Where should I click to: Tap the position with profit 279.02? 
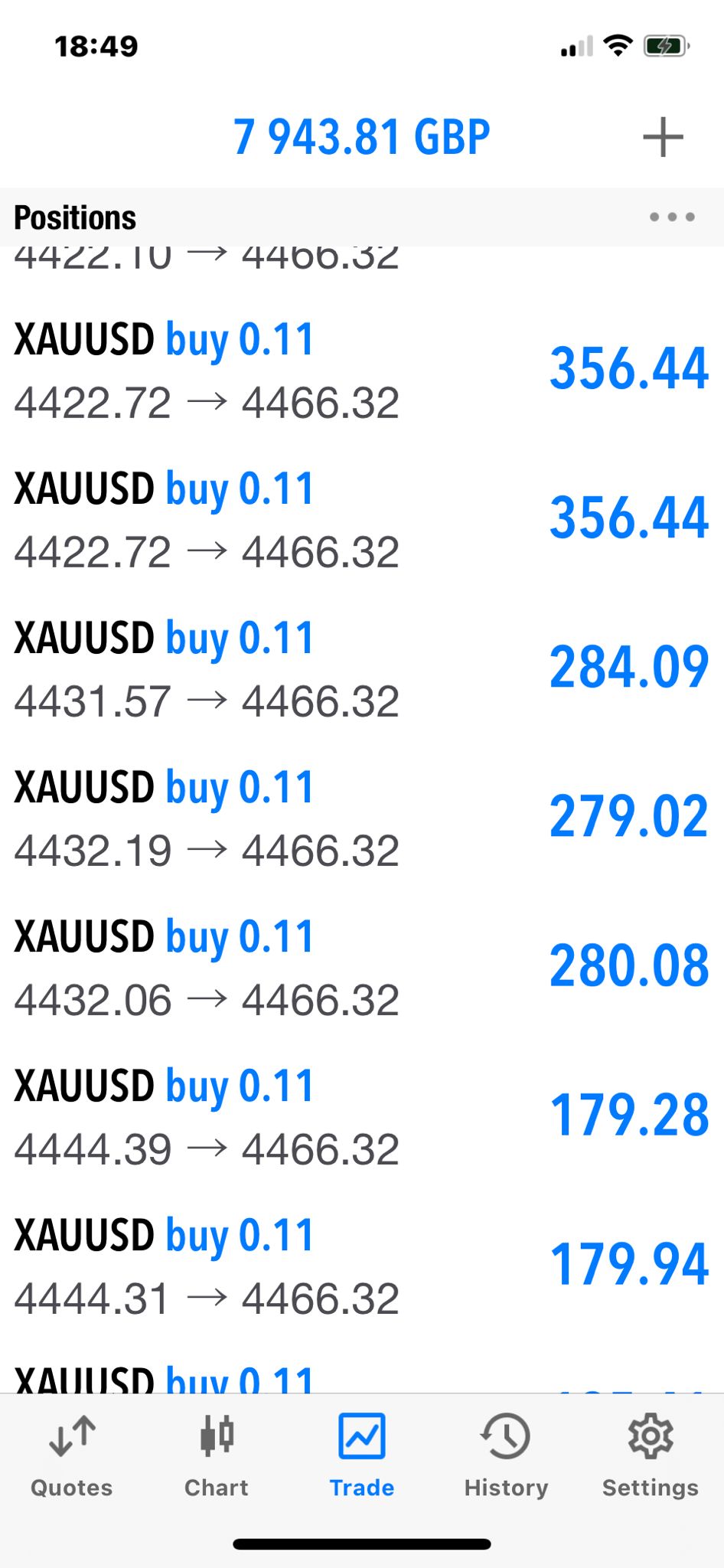[362, 815]
